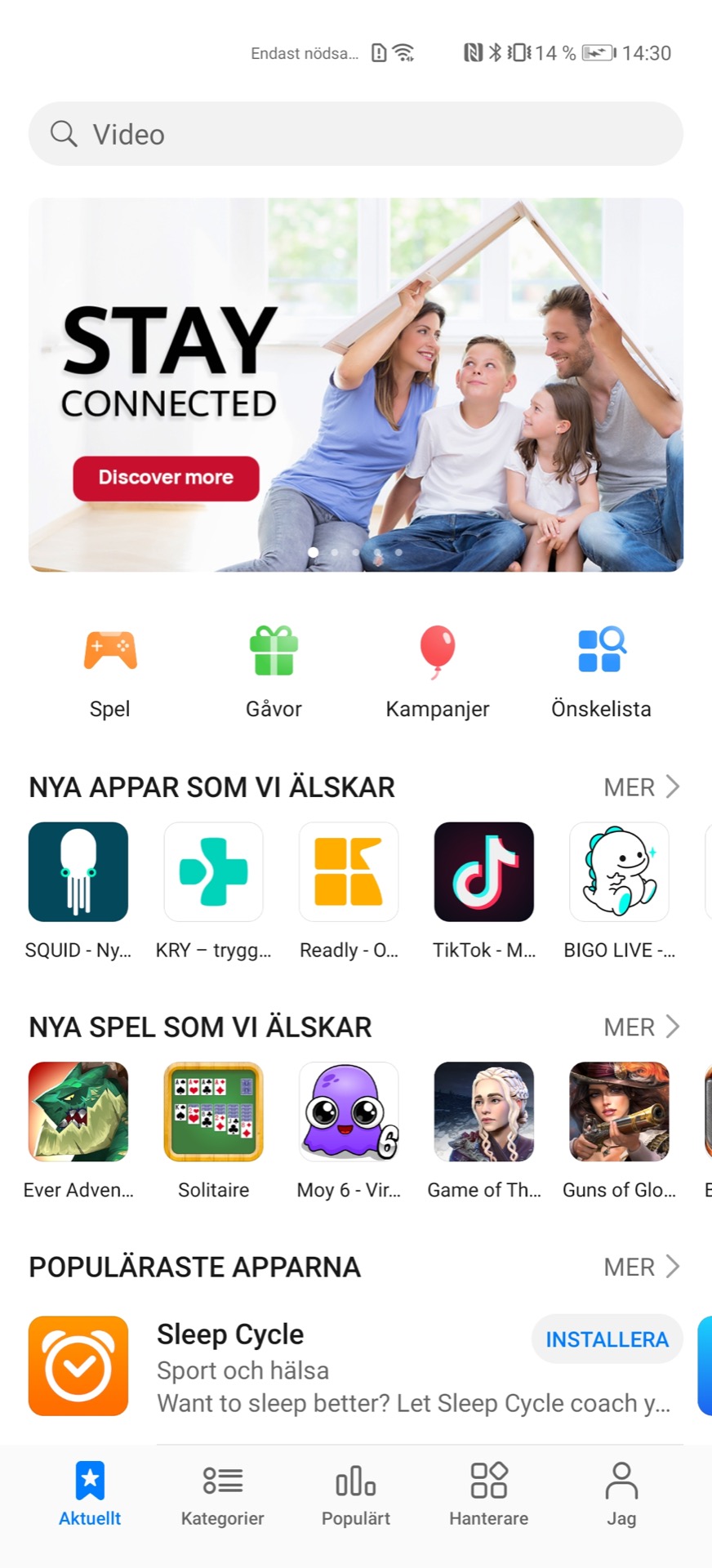Show more under Nya appar som vi älskar
Image resolution: width=712 pixels, height=1568 pixels.
pos(642,787)
